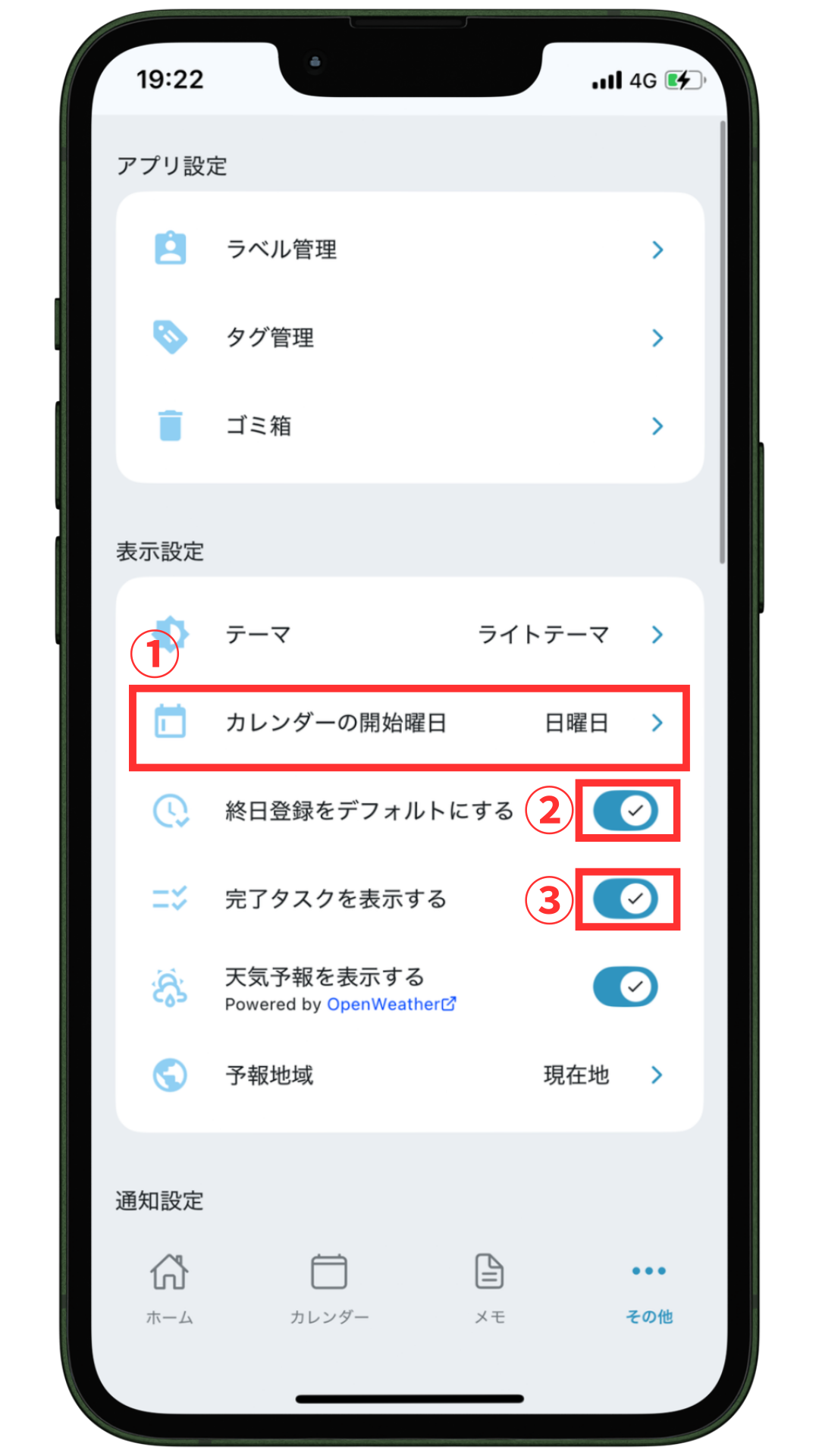Switch to the カレンダー tab
819x1456 pixels.
329,1287
